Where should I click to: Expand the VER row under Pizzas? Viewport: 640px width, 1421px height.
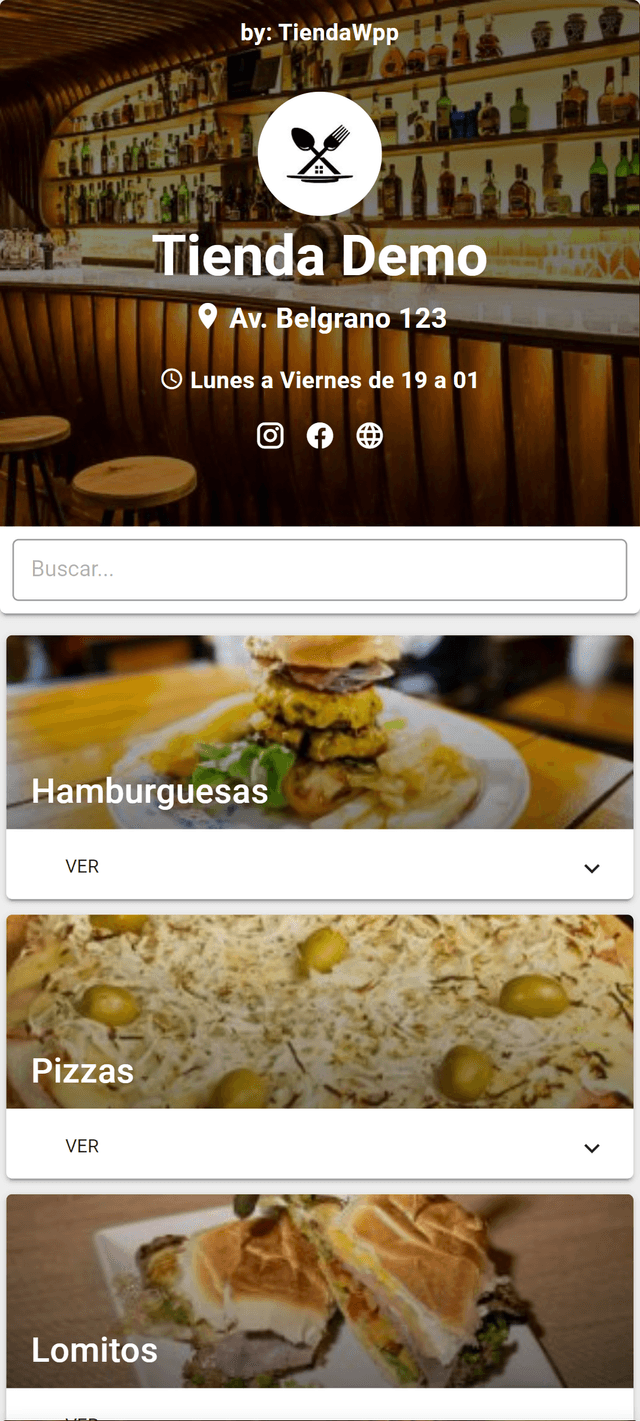320,1147
